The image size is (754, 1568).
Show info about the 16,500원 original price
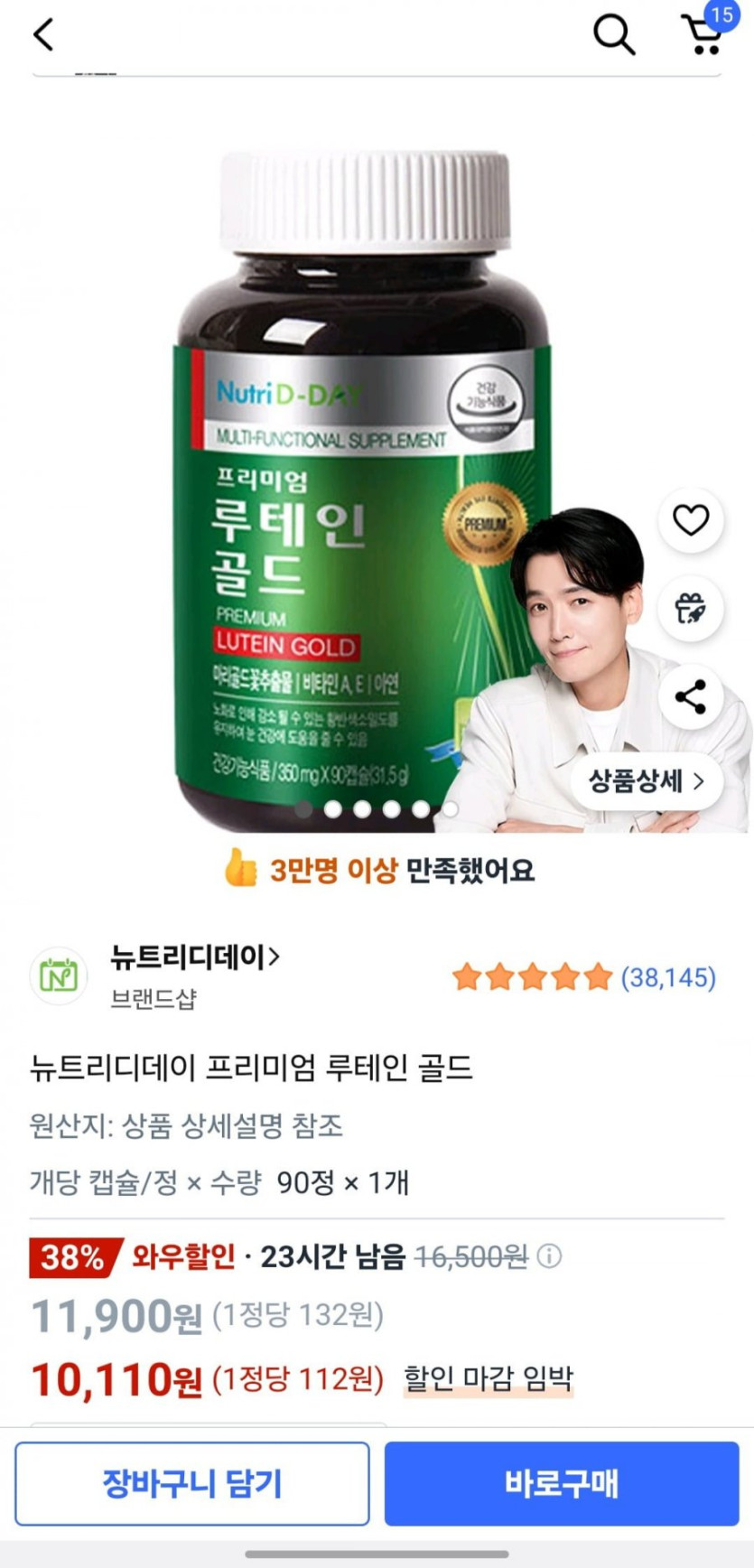click(x=549, y=1255)
